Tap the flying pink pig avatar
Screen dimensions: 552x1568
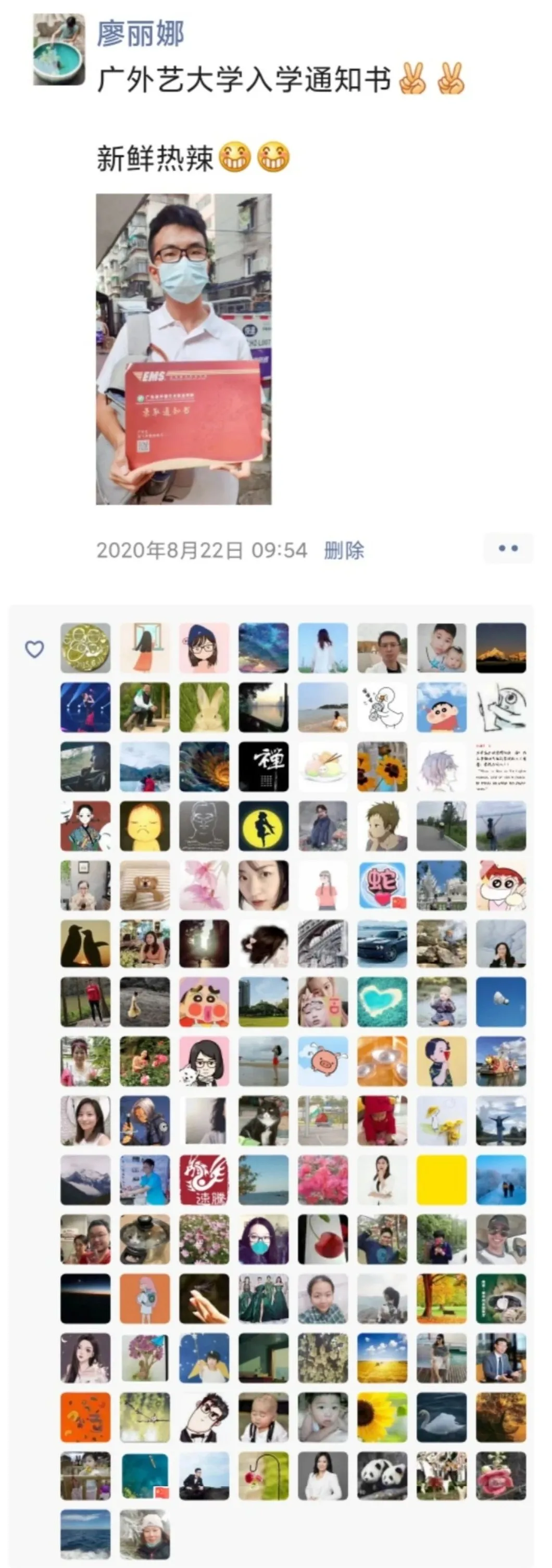click(x=322, y=1062)
